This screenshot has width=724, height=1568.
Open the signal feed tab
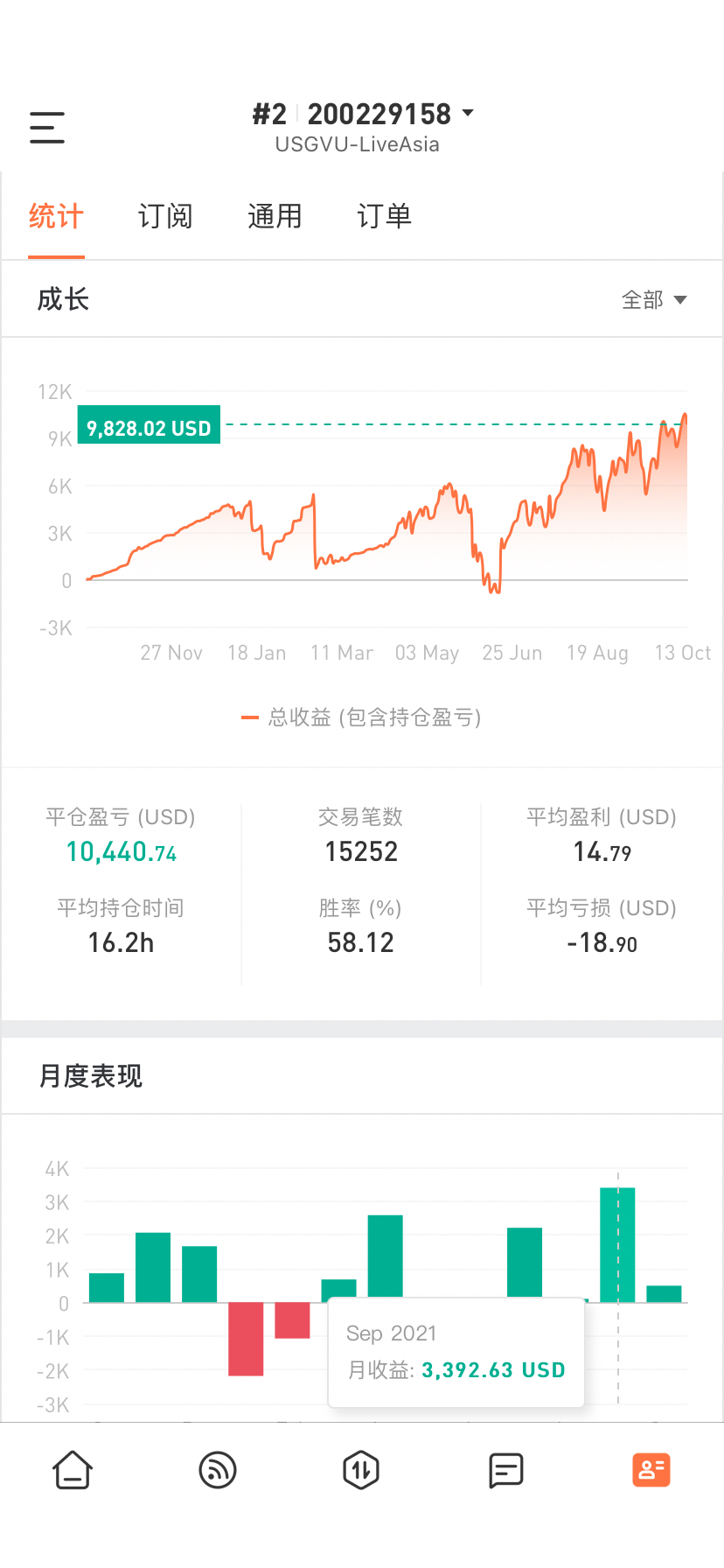217,1470
